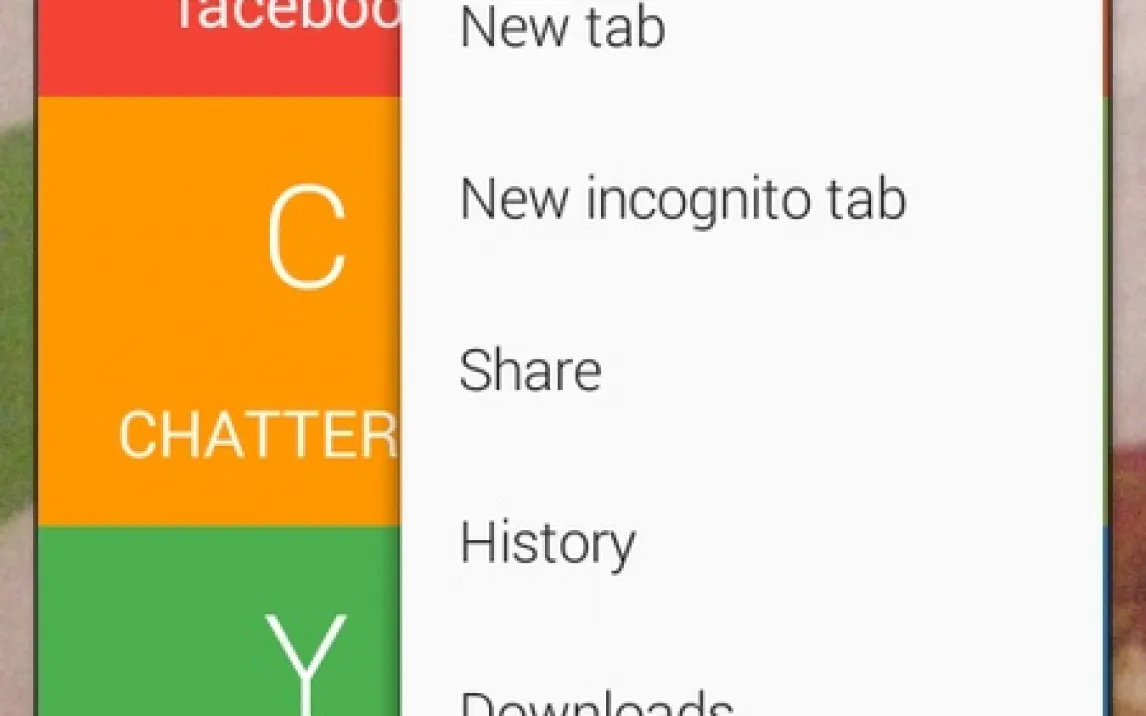Select Share from the menu

(x=530, y=370)
